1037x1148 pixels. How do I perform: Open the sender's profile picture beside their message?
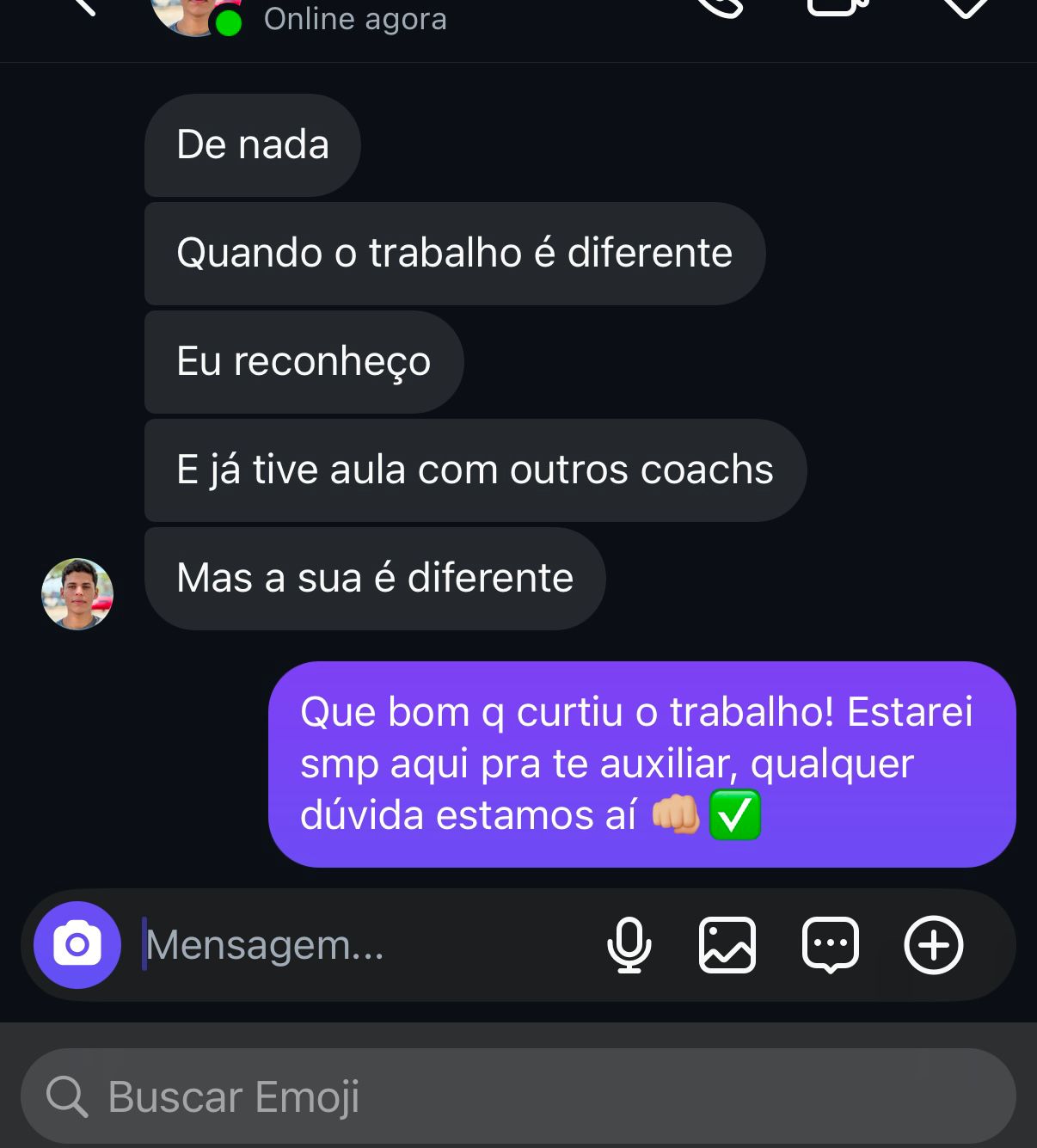77,593
